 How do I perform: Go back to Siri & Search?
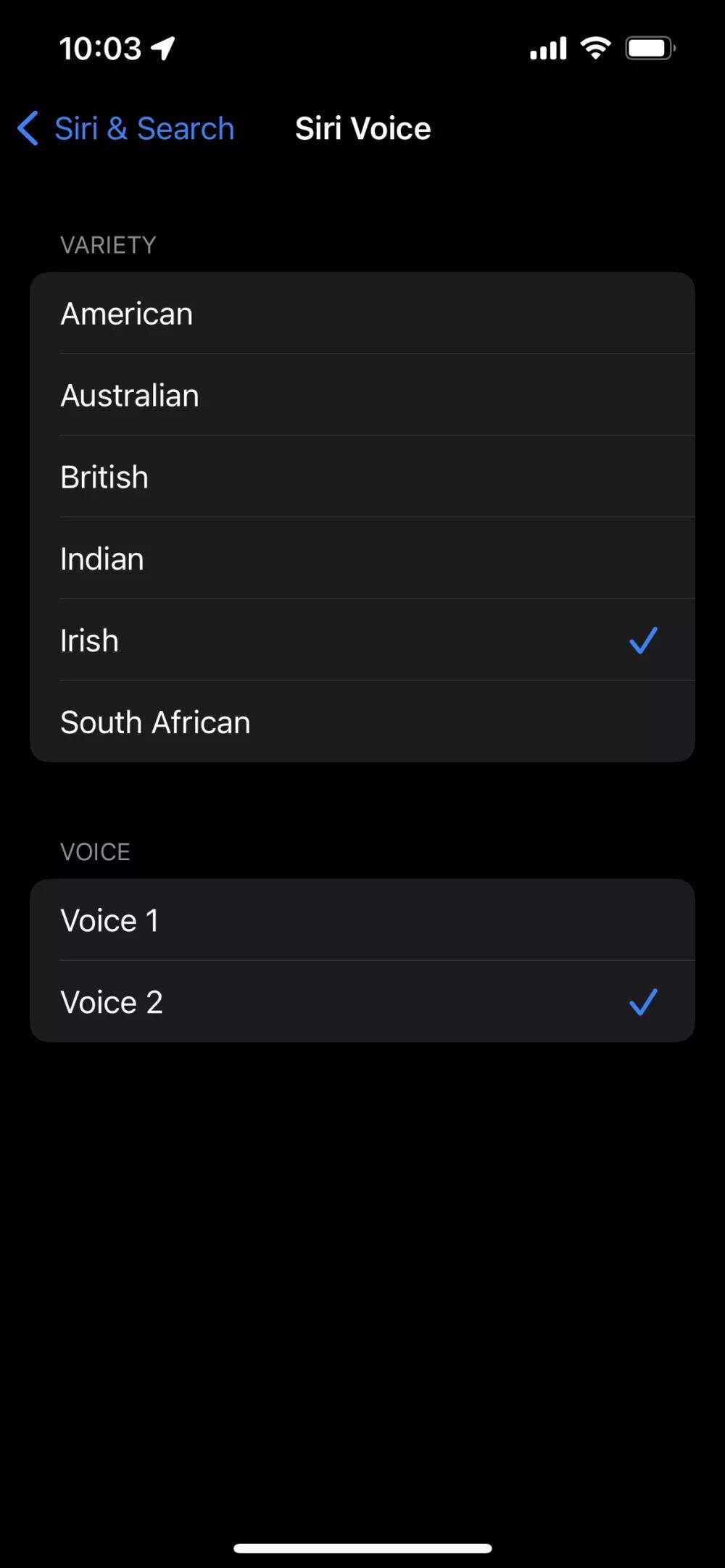click(126, 129)
